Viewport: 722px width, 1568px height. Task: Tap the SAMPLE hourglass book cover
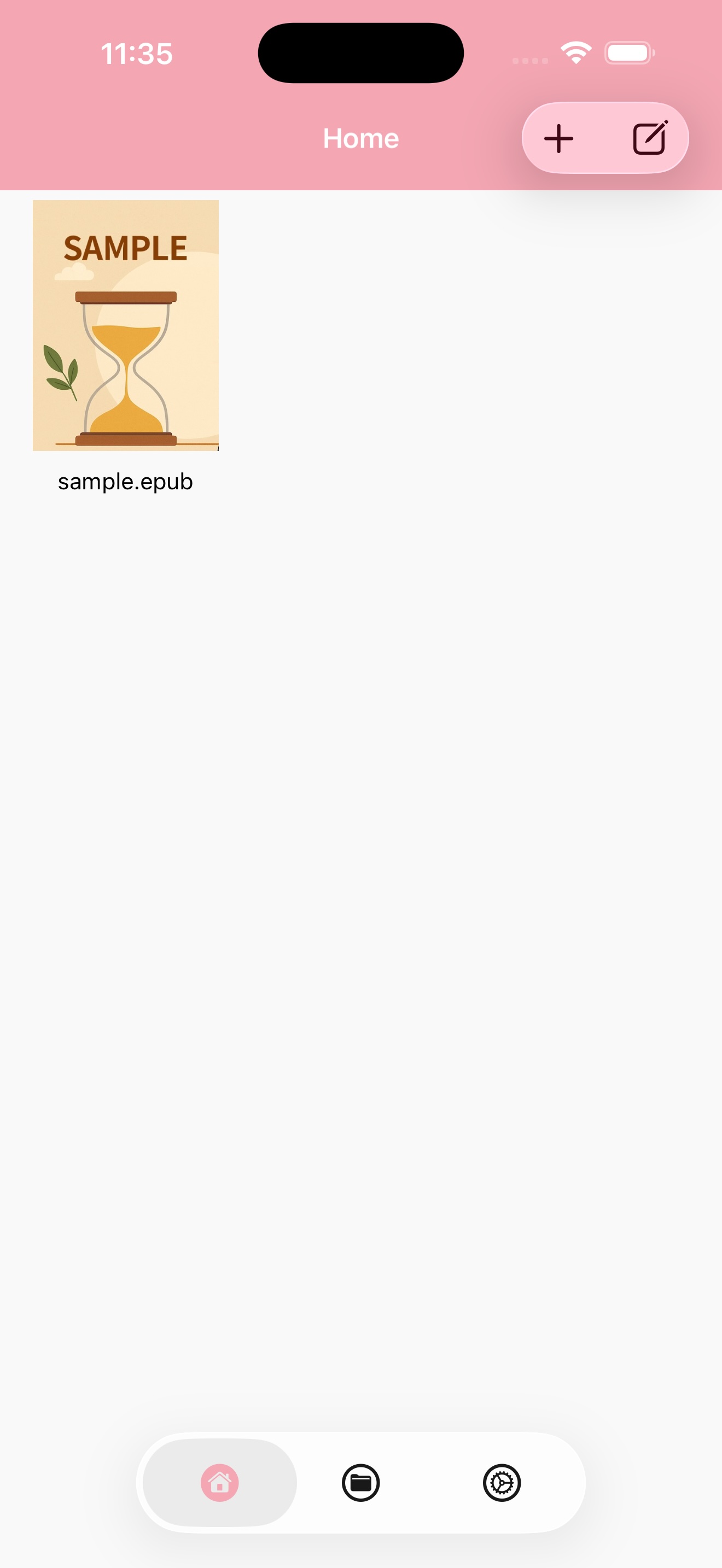125,324
